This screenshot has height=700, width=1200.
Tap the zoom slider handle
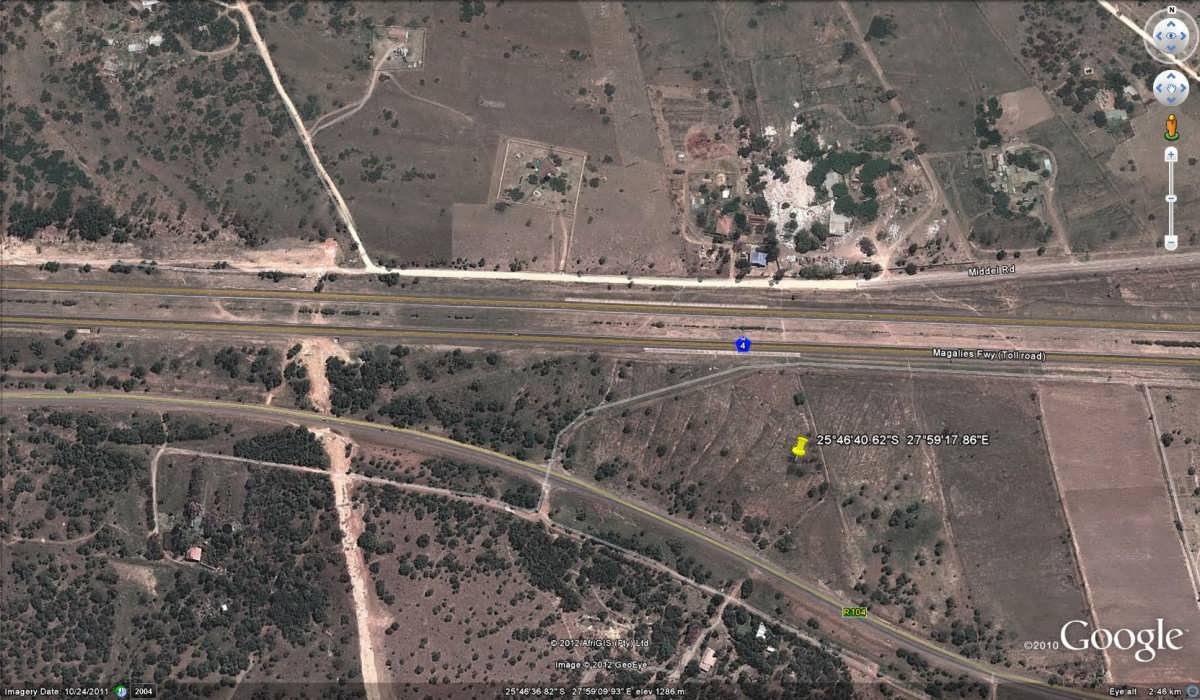pos(1171,198)
